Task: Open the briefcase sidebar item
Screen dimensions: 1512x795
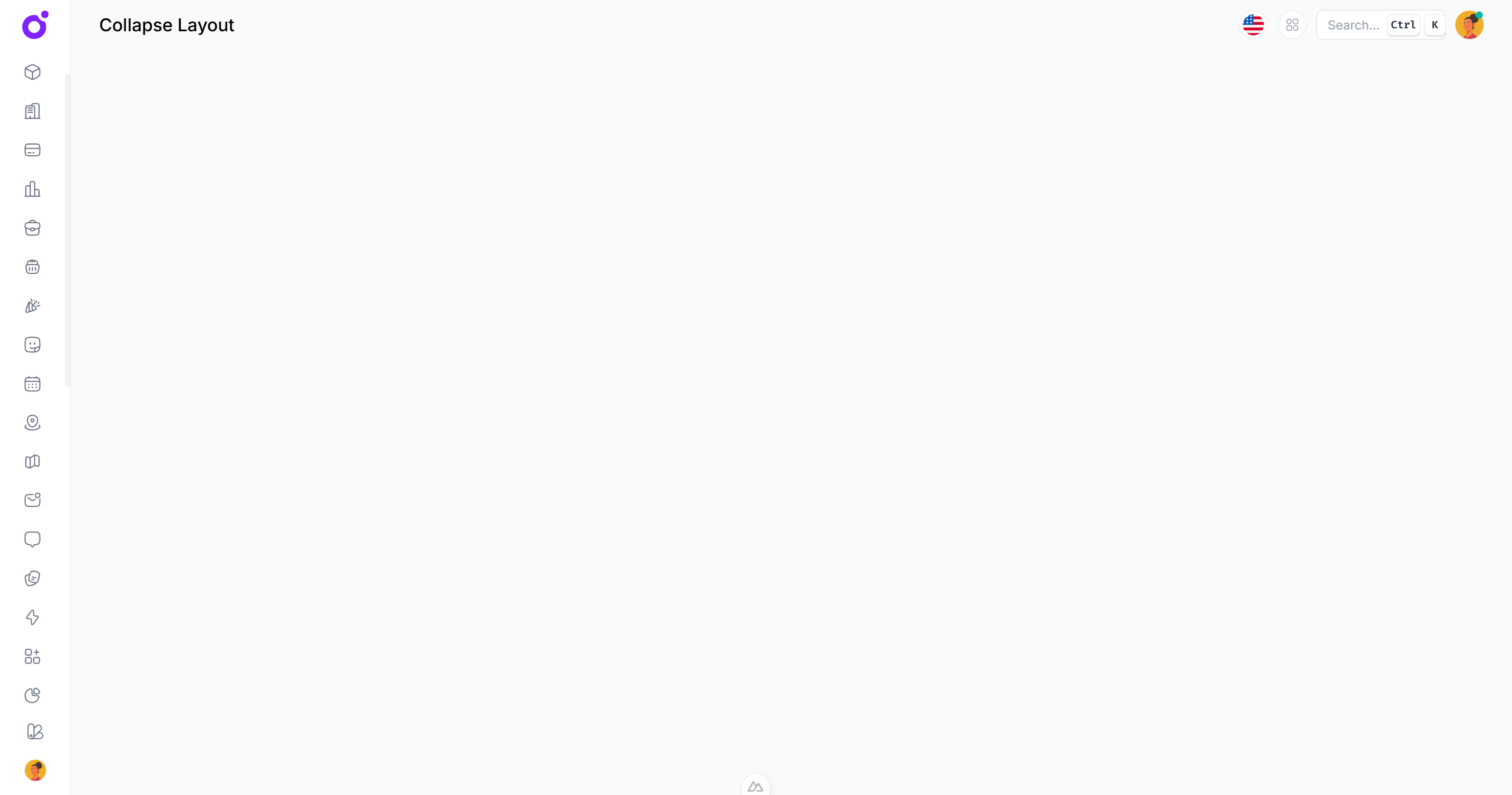Action: pos(32,228)
